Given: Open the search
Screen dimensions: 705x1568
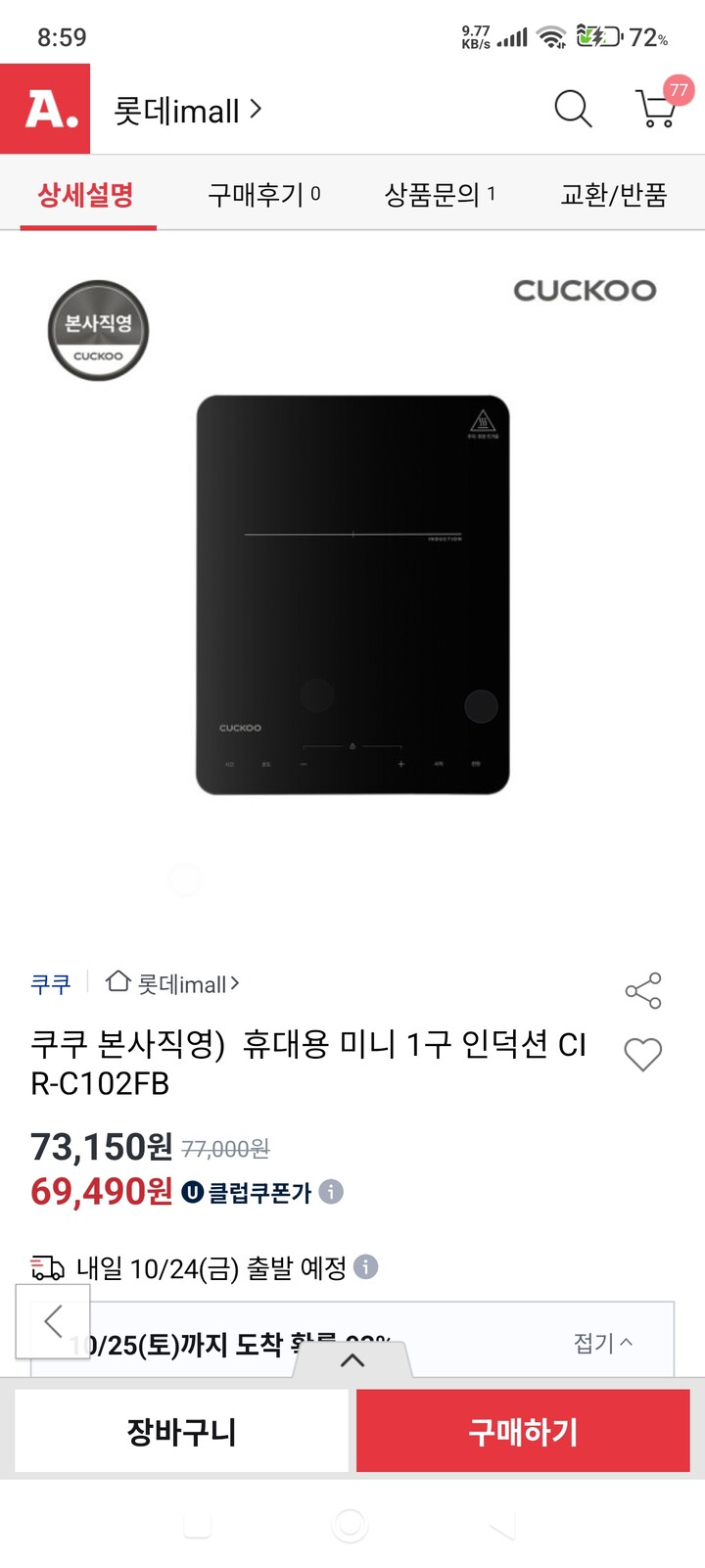Looking at the screenshot, I should (572, 111).
